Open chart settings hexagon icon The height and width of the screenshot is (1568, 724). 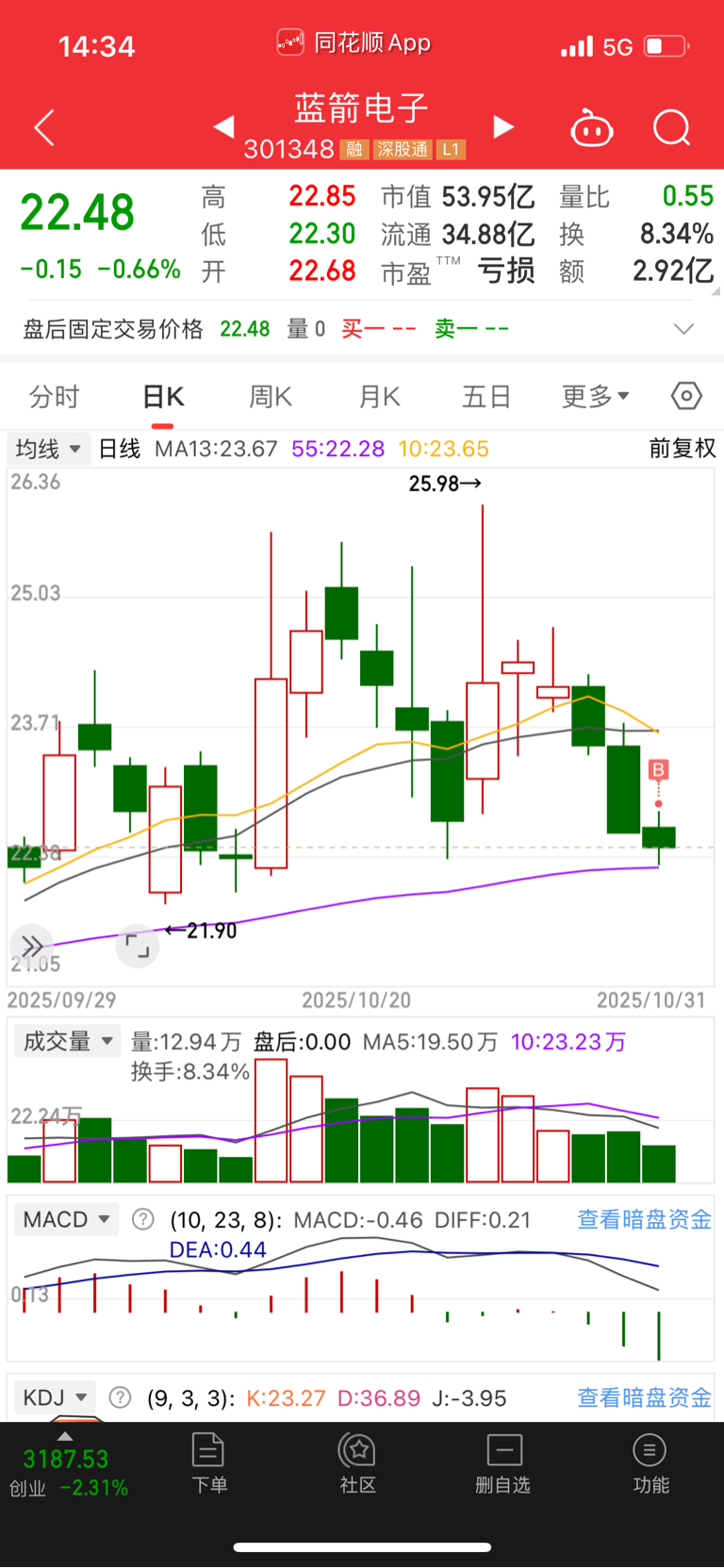(x=686, y=396)
